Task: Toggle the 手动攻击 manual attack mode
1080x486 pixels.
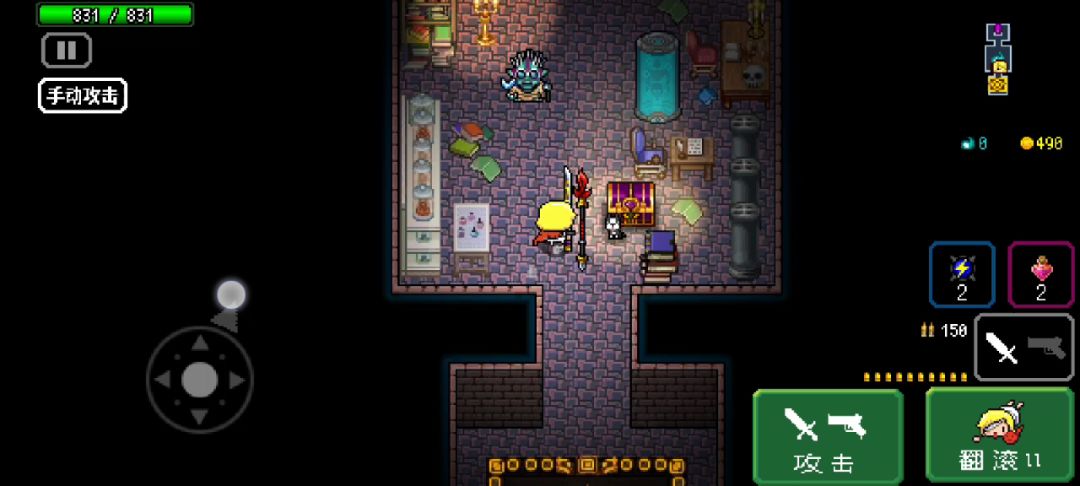Action: [x=83, y=96]
